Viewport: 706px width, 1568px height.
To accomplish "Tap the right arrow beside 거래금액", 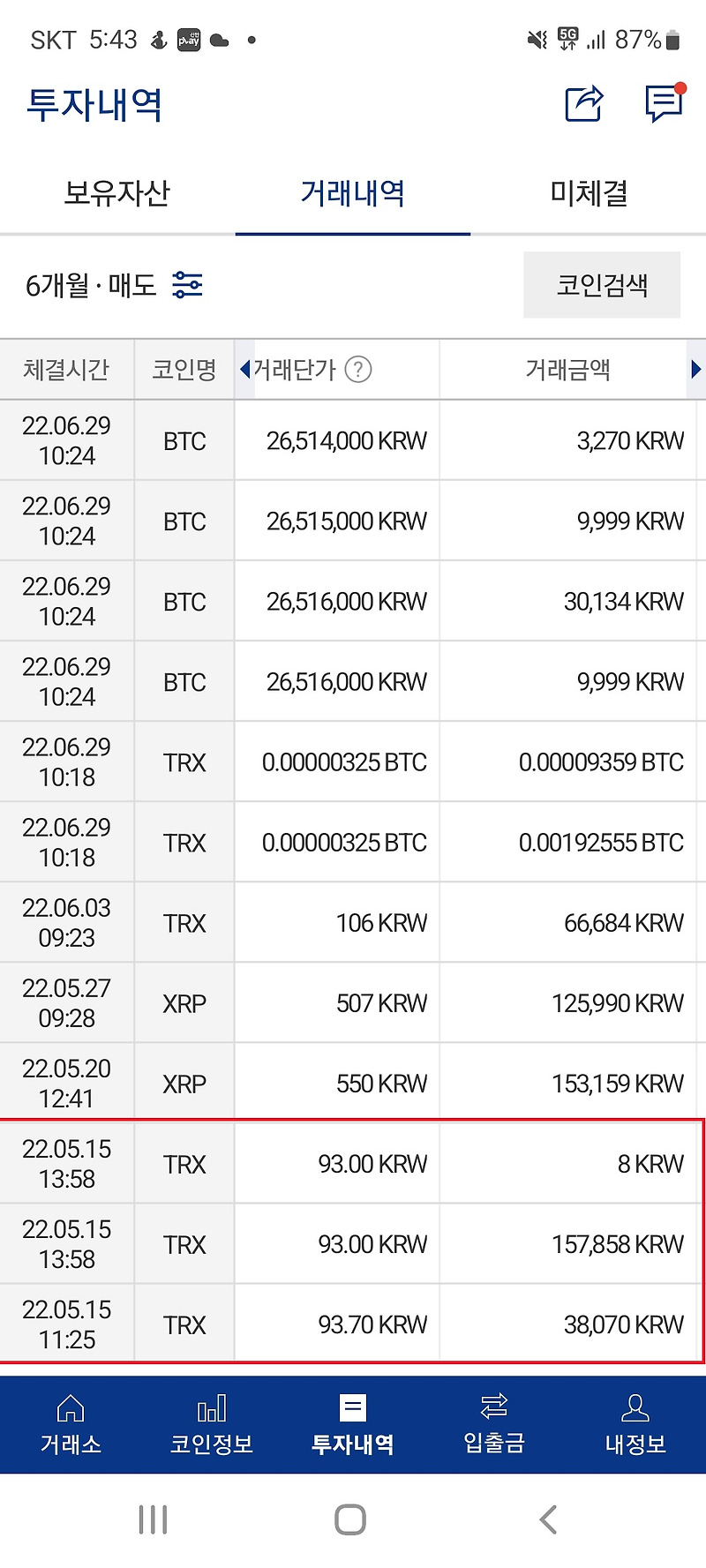I will (696, 369).
